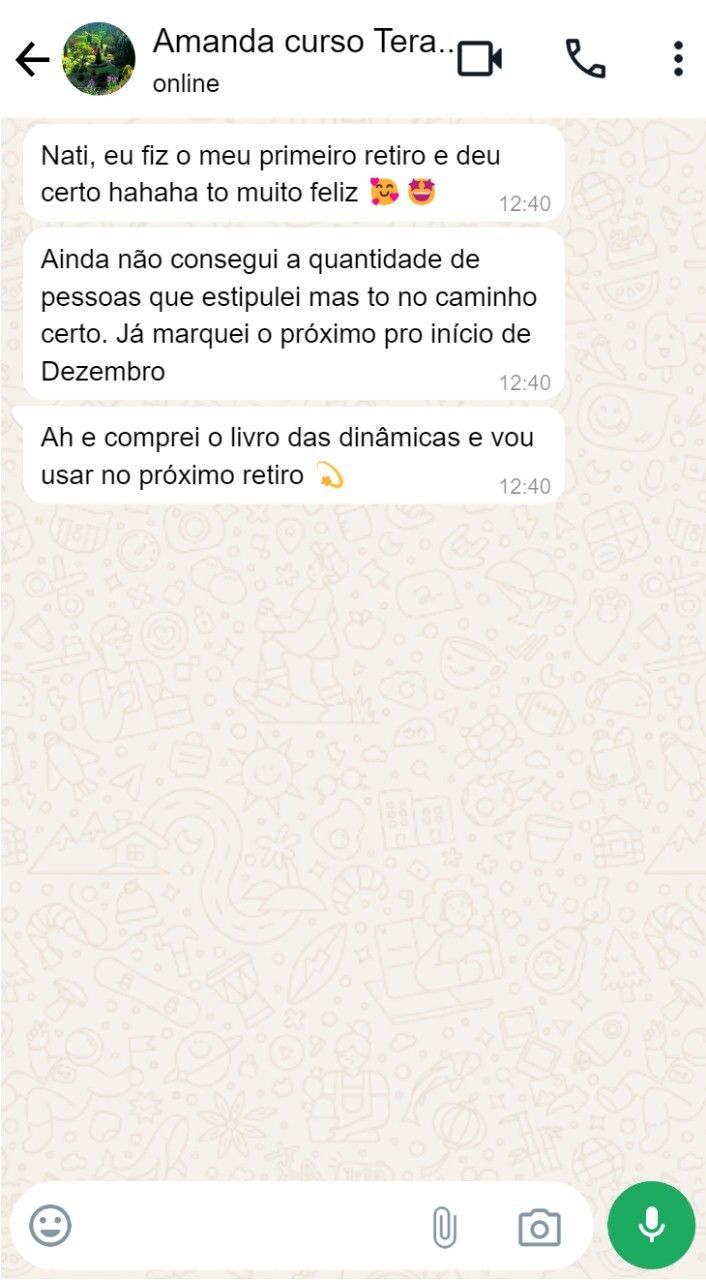Viewport: 706px width, 1280px height.
Task: Open Amanda curso Tera's profile picture
Action: click(99, 59)
